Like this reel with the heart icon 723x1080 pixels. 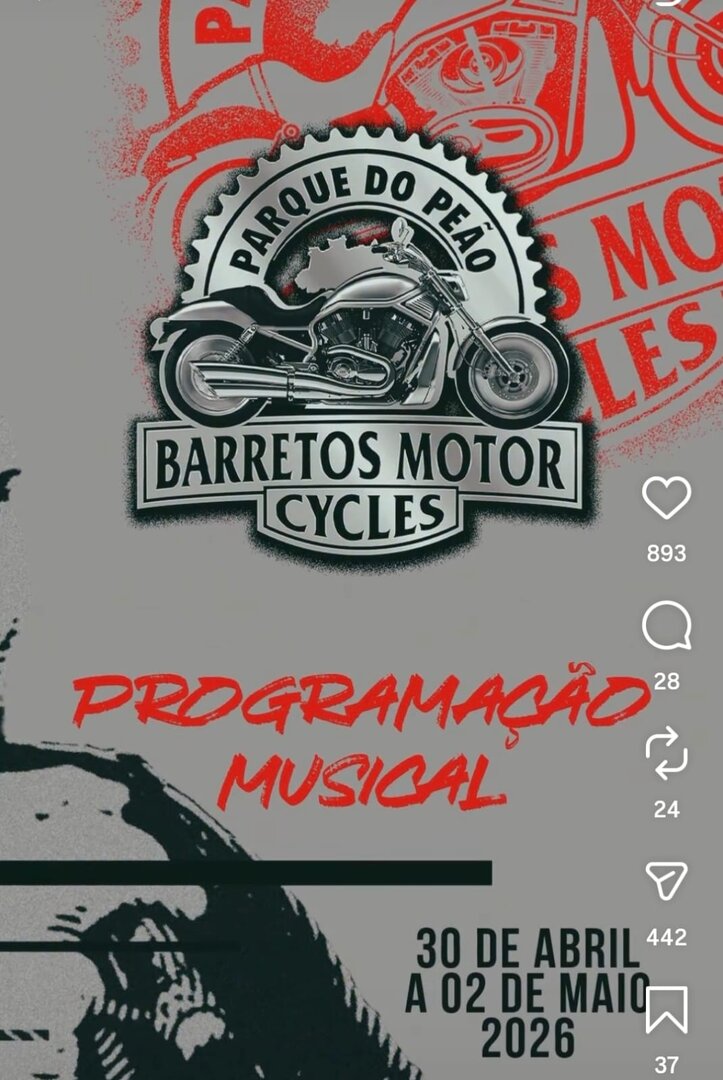[x=666, y=498]
